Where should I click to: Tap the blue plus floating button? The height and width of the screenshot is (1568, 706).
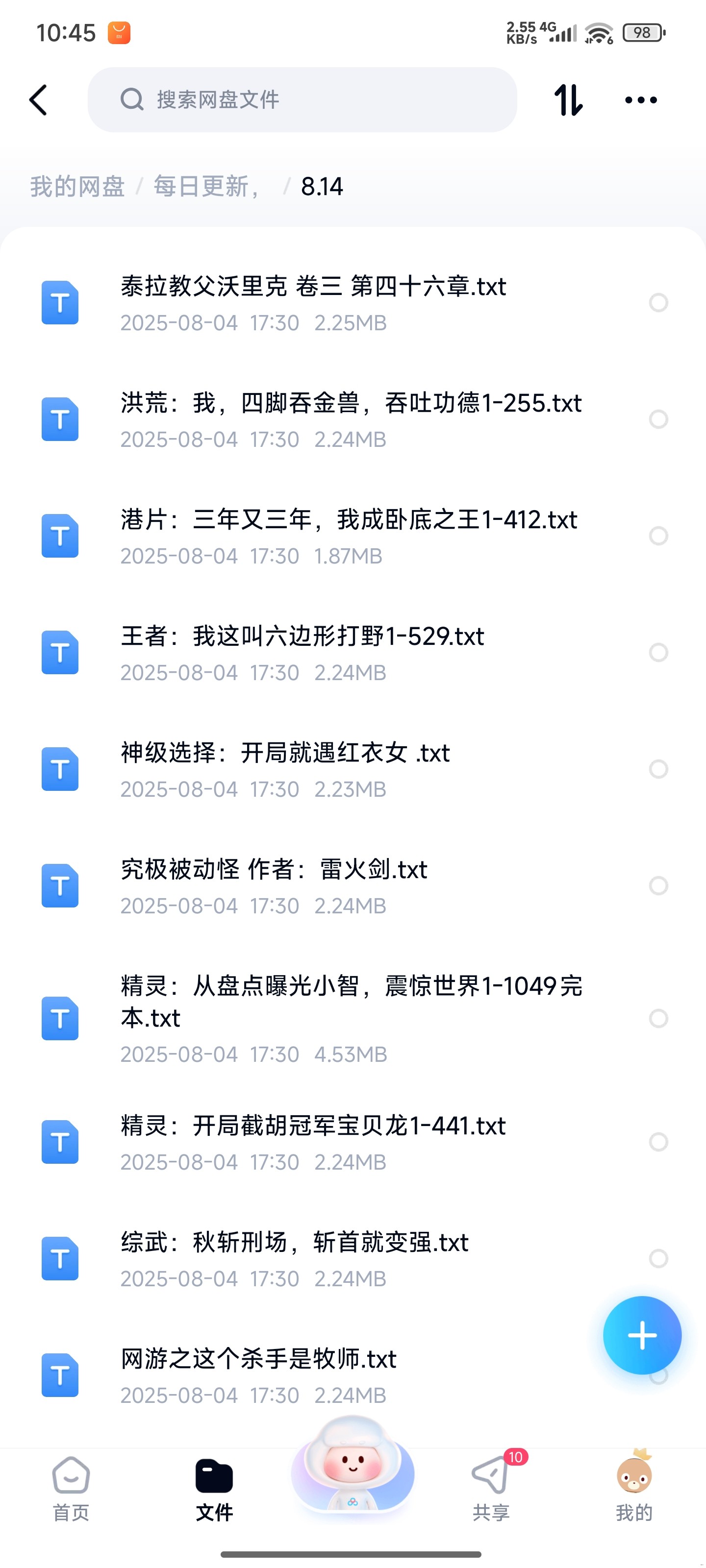tap(642, 1335)
